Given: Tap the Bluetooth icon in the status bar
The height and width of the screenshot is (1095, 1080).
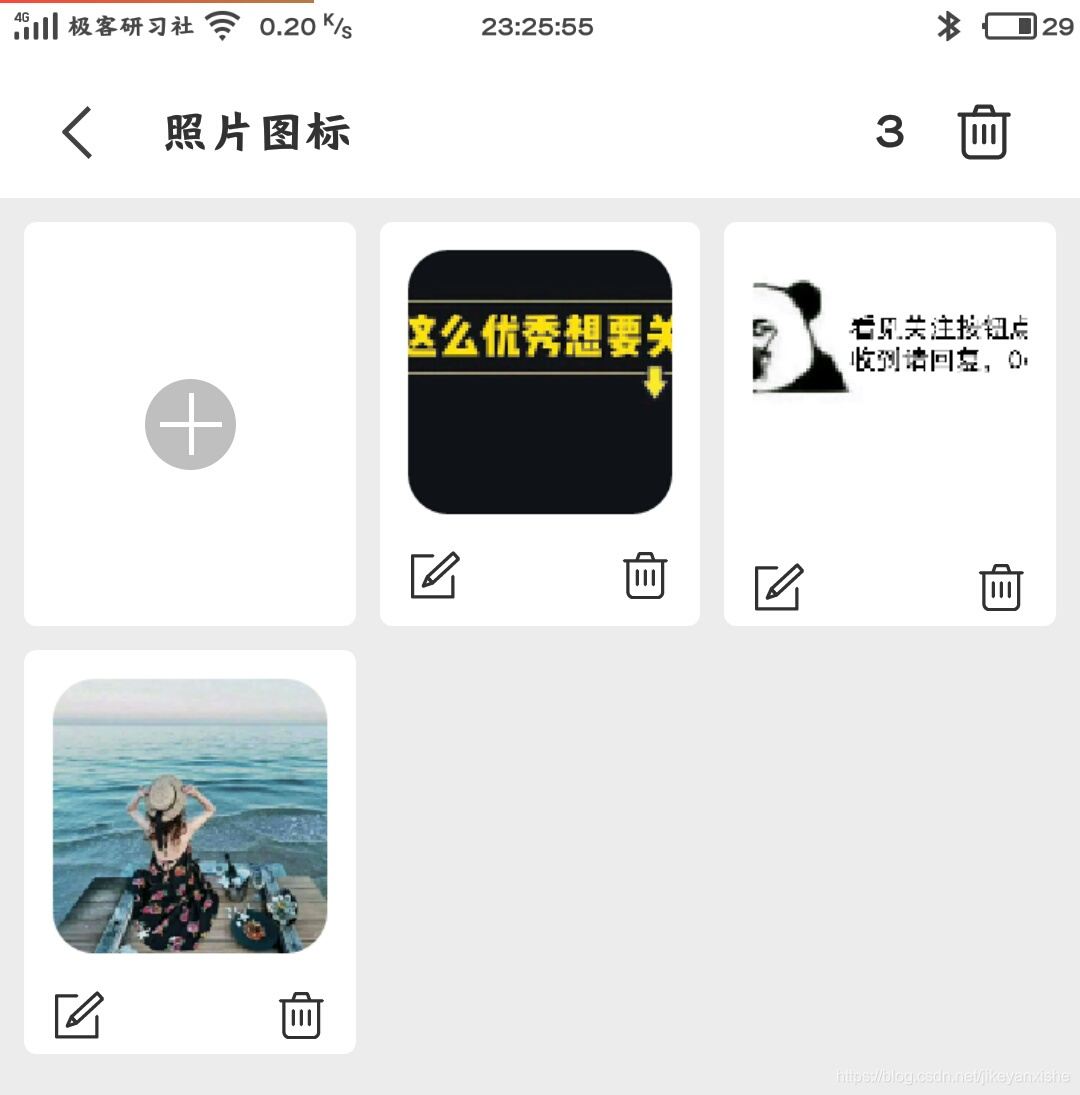Looking at the screenshot, I should tap(948, 26).
